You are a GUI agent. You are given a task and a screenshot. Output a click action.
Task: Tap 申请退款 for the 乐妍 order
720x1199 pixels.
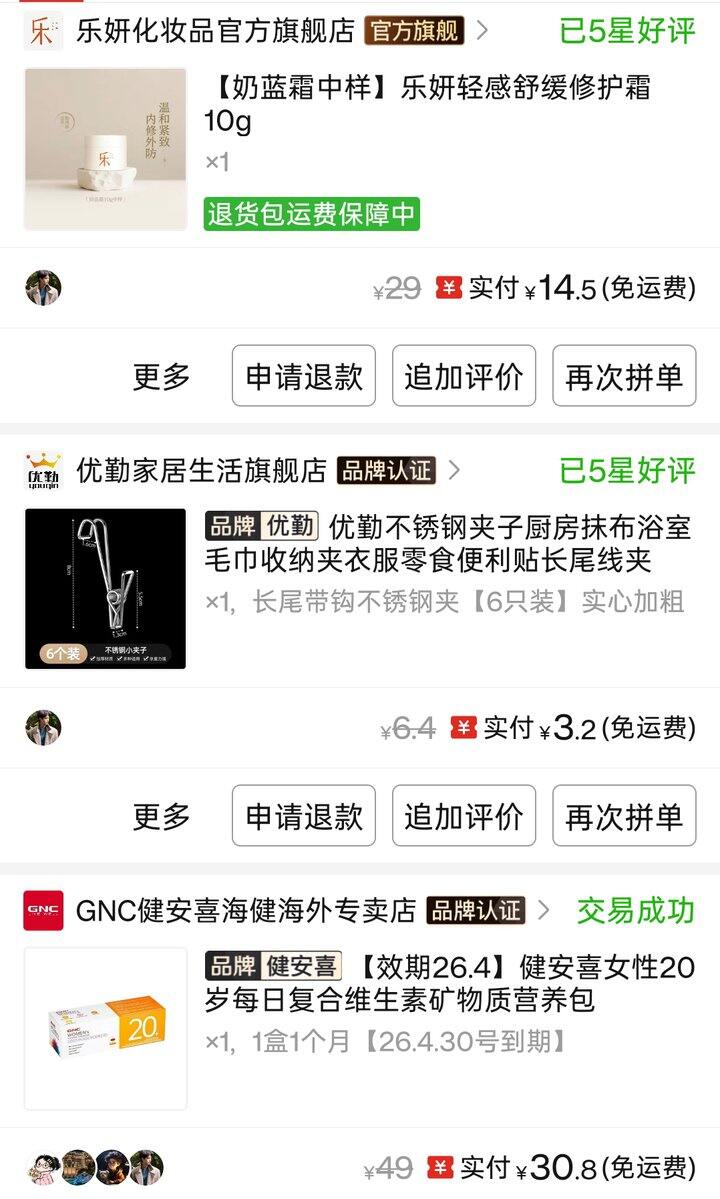click(304, 377)
